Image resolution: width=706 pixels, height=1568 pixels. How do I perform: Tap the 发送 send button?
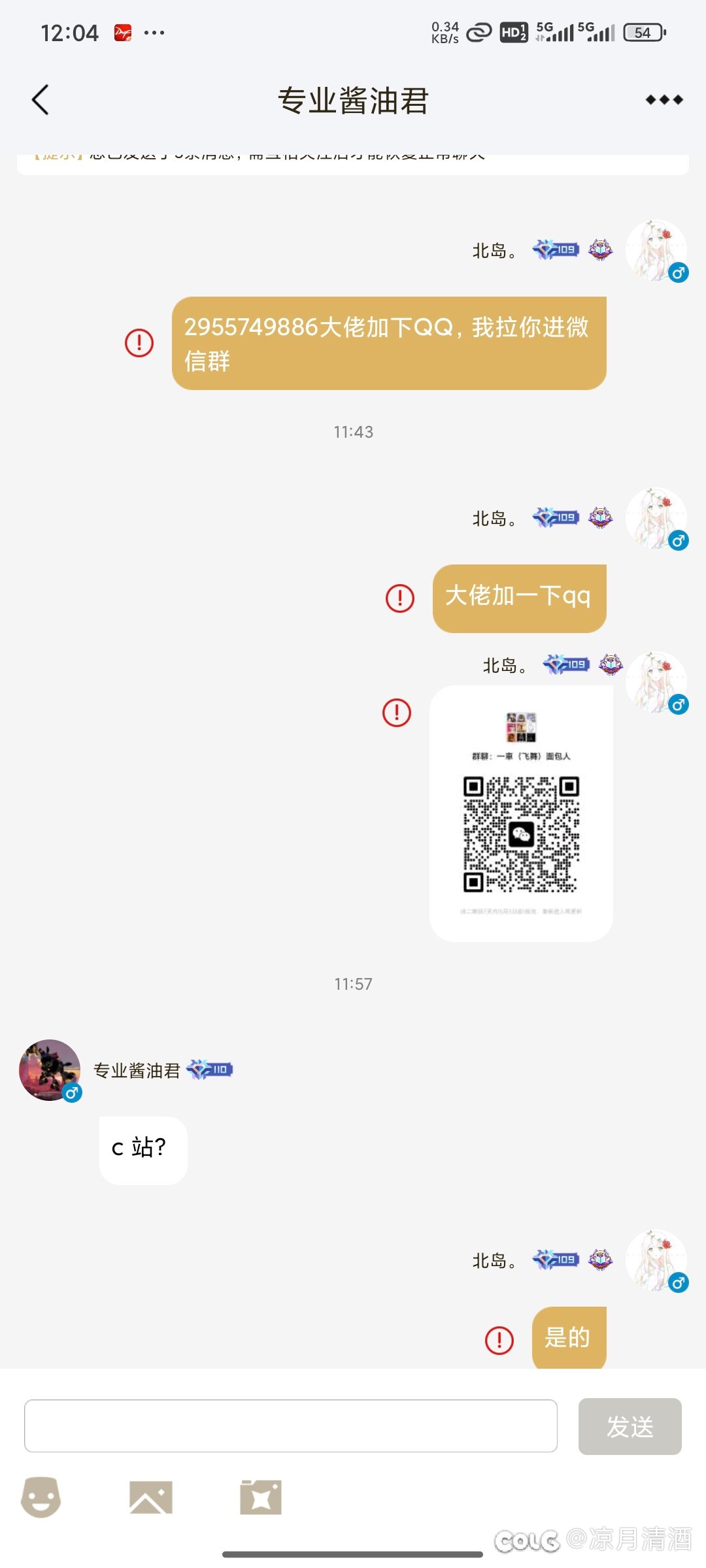click(630, 1426)
